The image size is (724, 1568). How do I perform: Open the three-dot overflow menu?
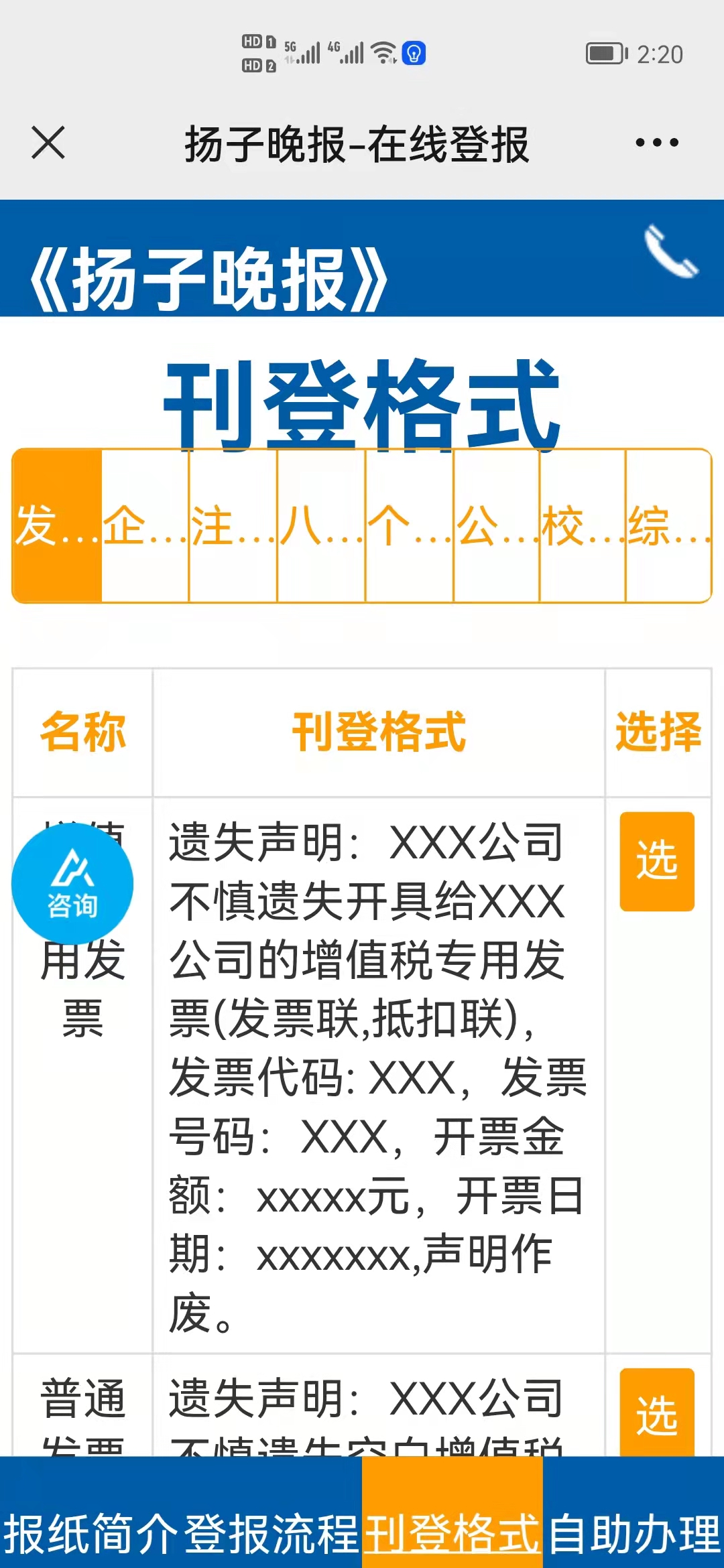[x=656, y=143]
